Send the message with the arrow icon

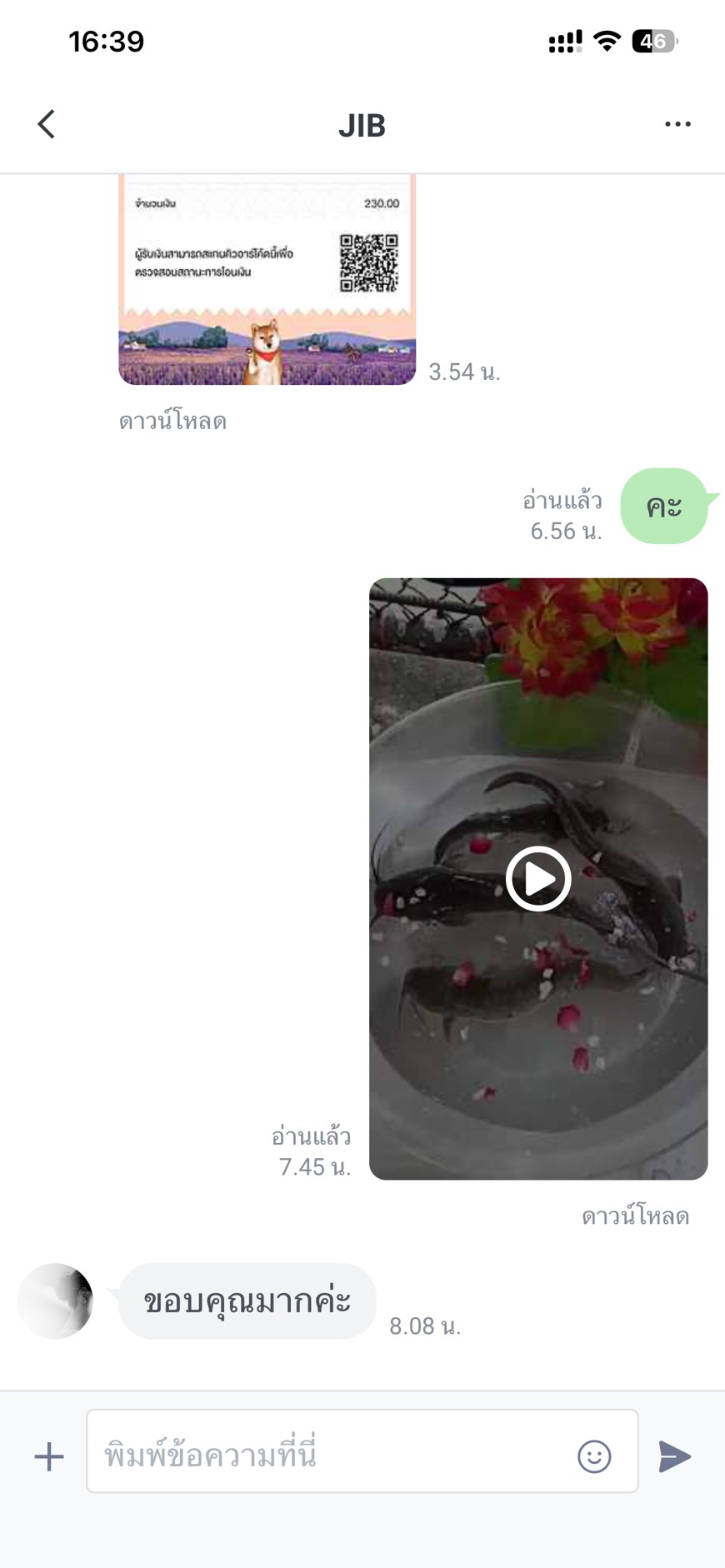click(674, 1456)
